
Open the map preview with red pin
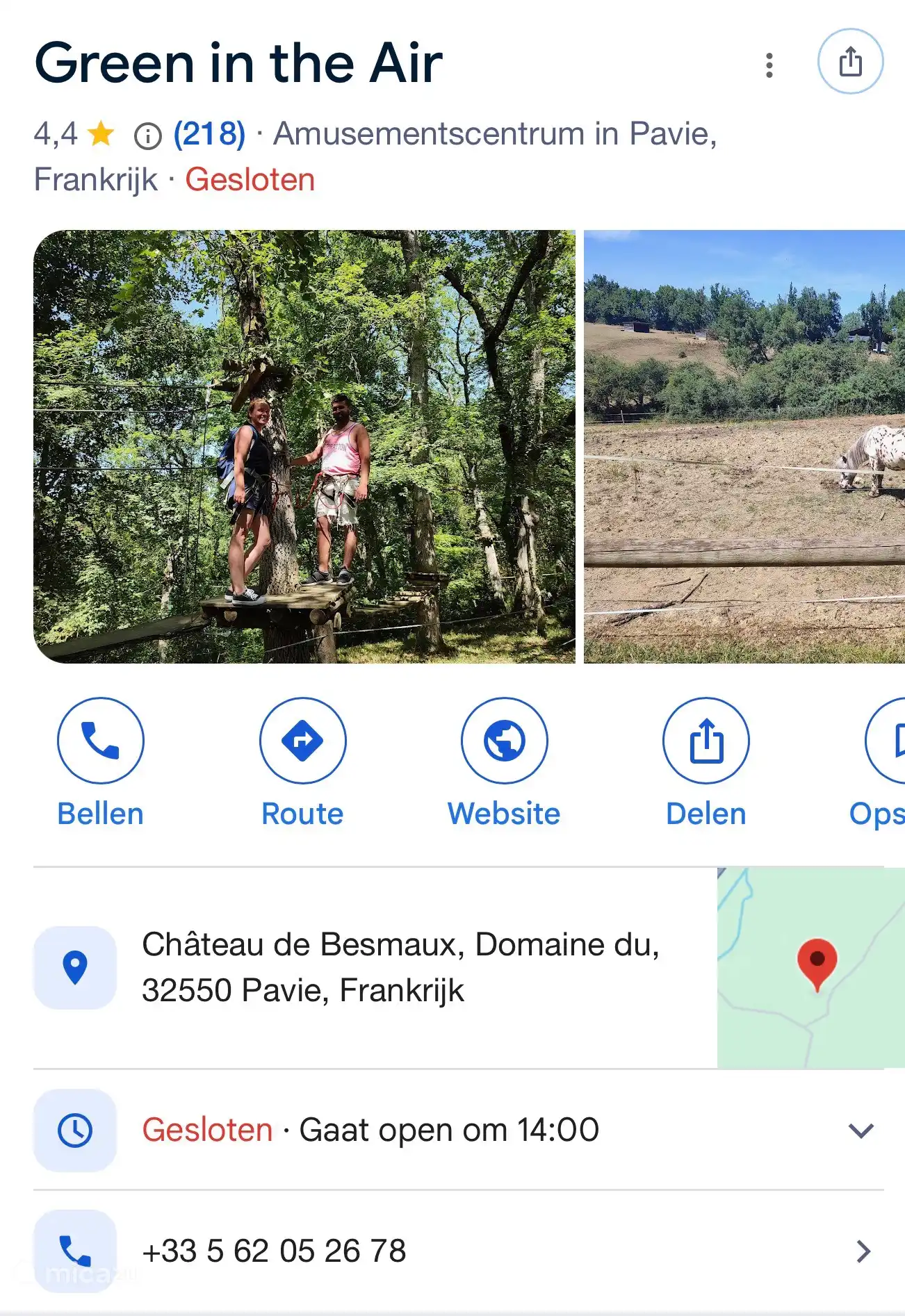tap(810, 967)
